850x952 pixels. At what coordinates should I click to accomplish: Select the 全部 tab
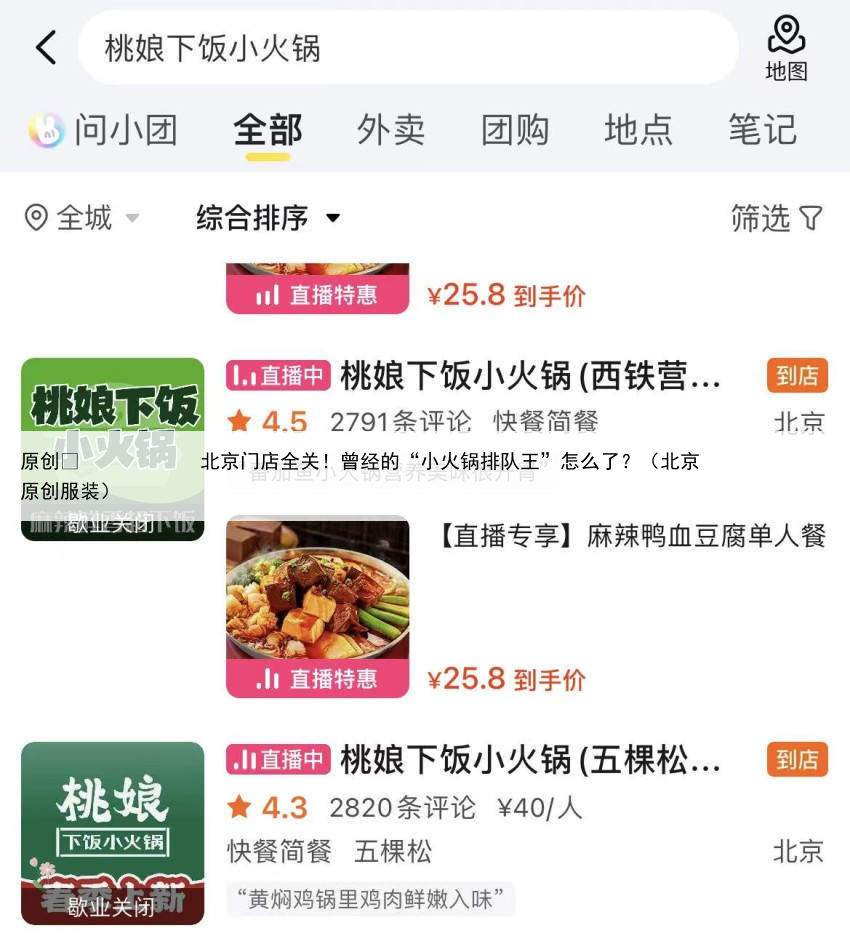(x=268, y=130)
